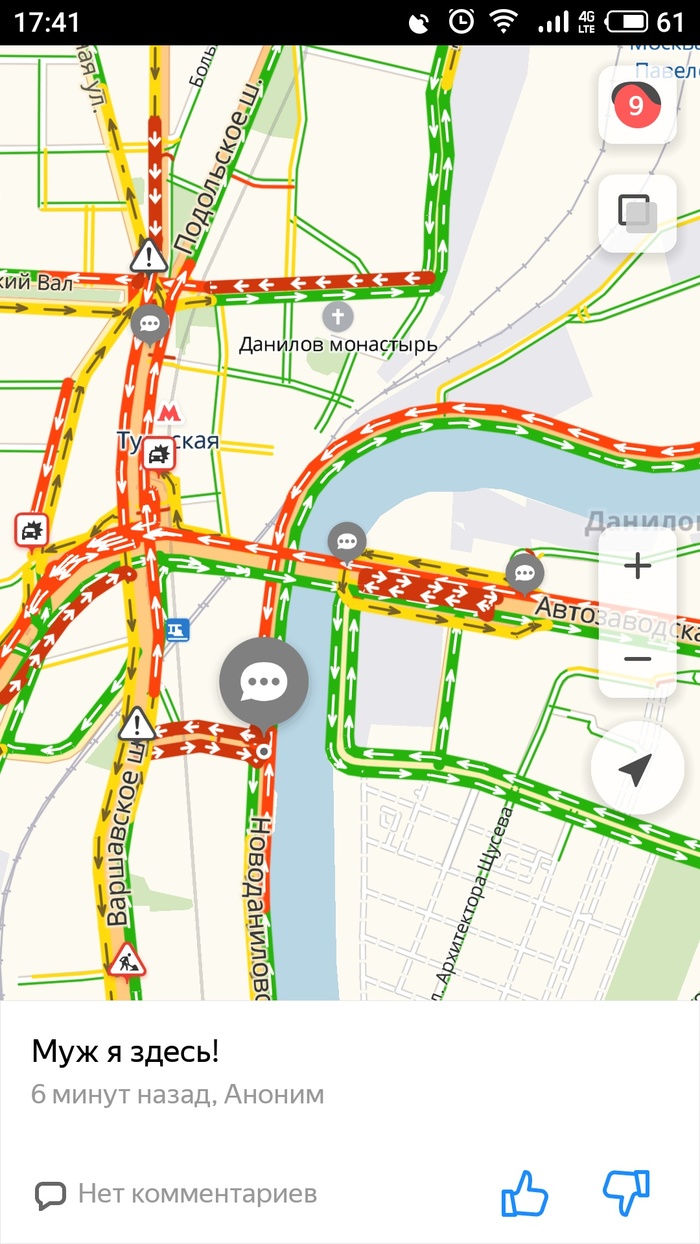Viewport: 700px width, 1244px height.
Task: Tap the accident marker at left map edge
Action: 31,530
